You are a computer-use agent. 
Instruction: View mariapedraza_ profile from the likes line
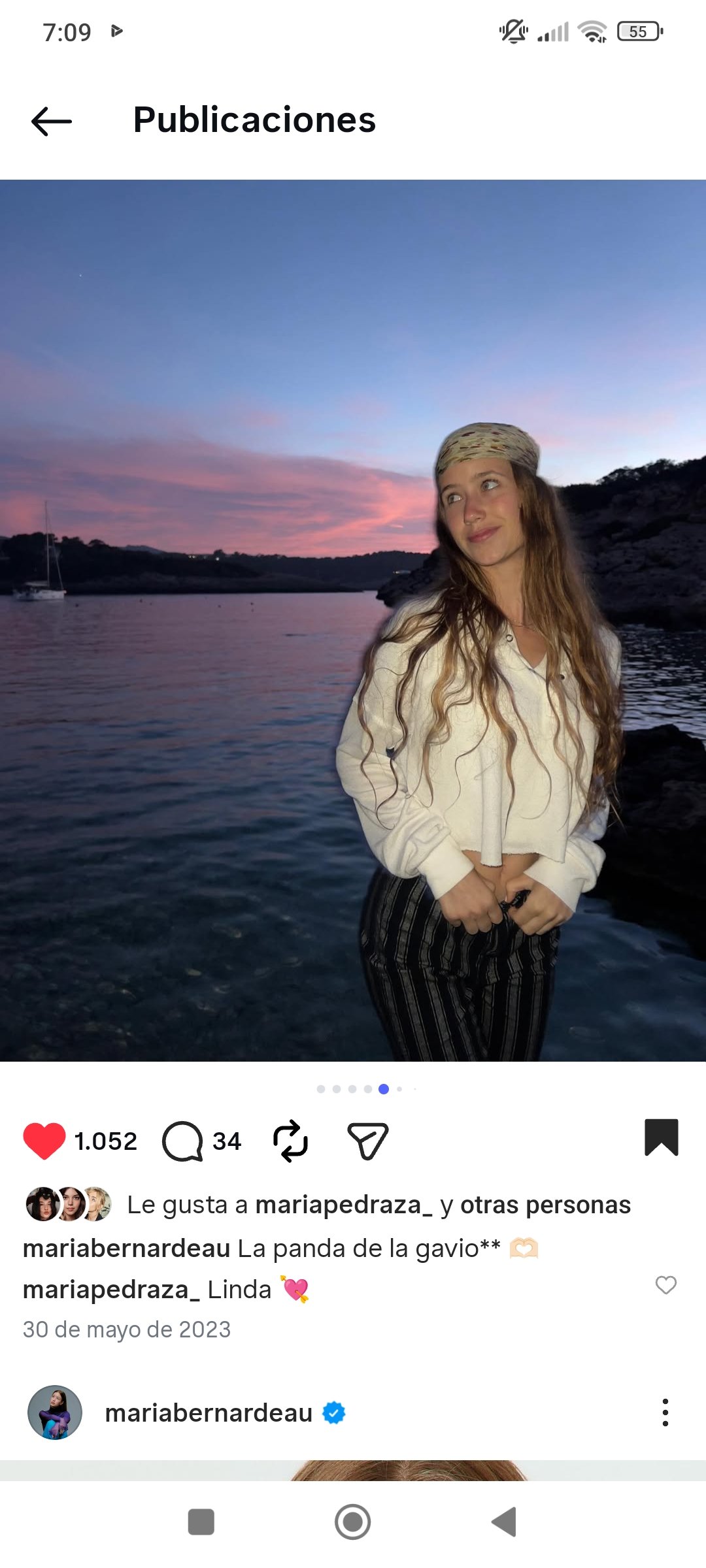click(x=344, y=1205)
